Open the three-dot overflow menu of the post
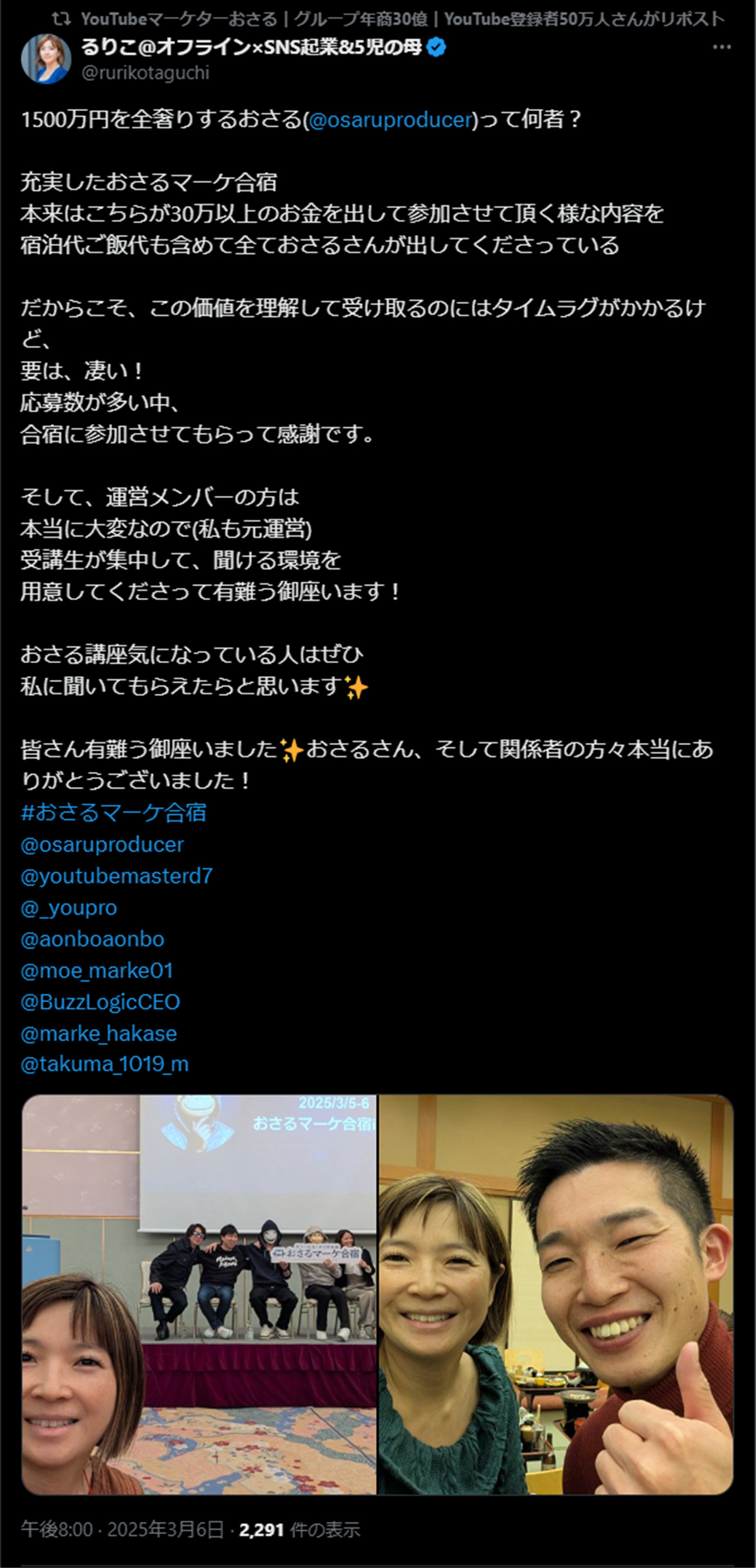Viewport: 756px width, 1568px height. coord(721,47)
